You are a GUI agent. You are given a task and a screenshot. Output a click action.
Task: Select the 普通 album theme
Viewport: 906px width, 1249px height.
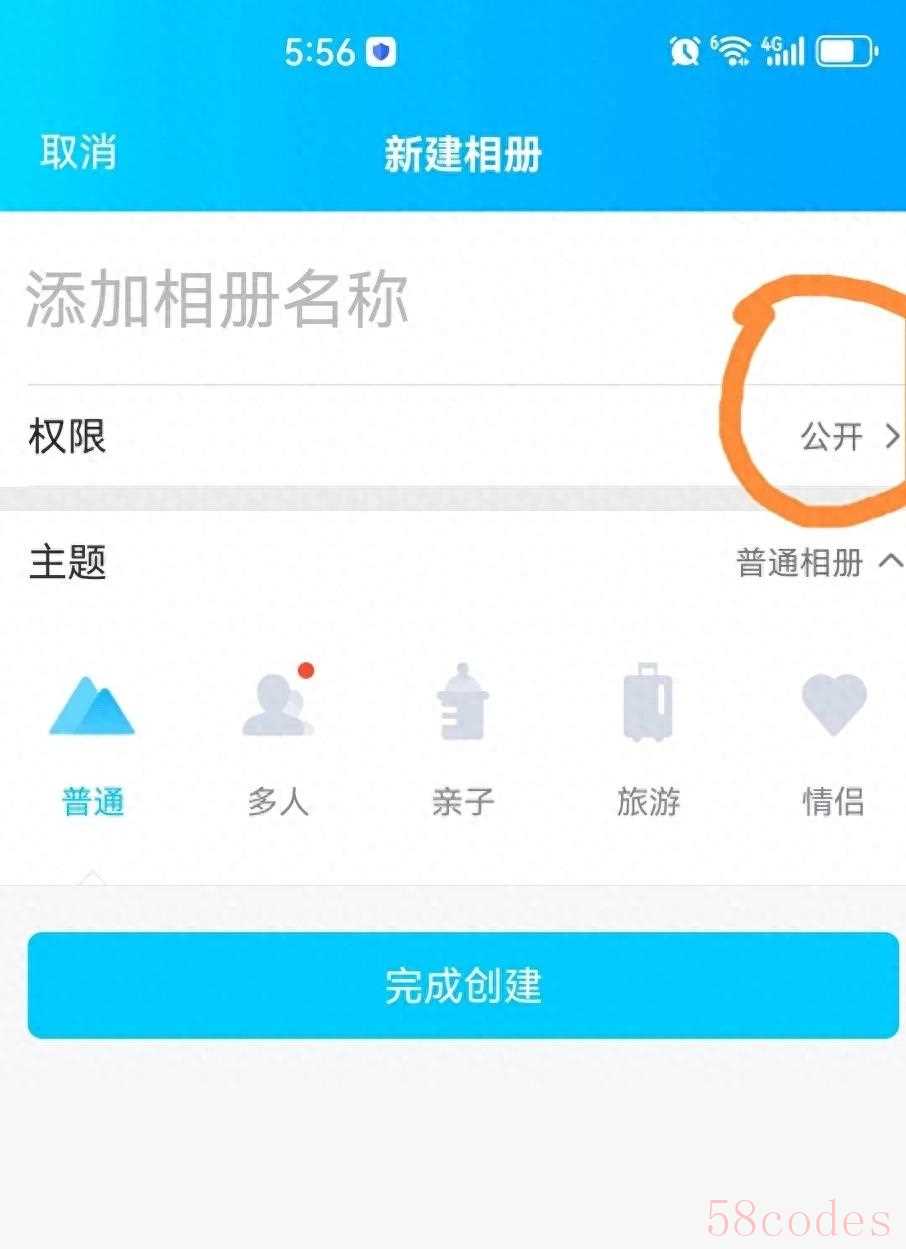pyautogui.click(x=92, y=740)
